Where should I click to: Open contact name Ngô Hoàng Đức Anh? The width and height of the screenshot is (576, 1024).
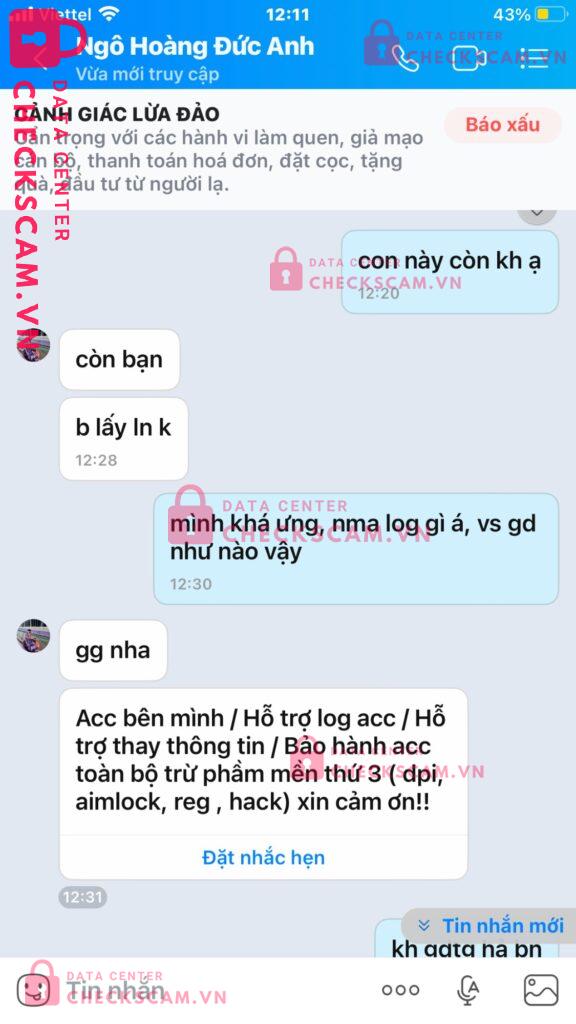click(x=195, y=47)
